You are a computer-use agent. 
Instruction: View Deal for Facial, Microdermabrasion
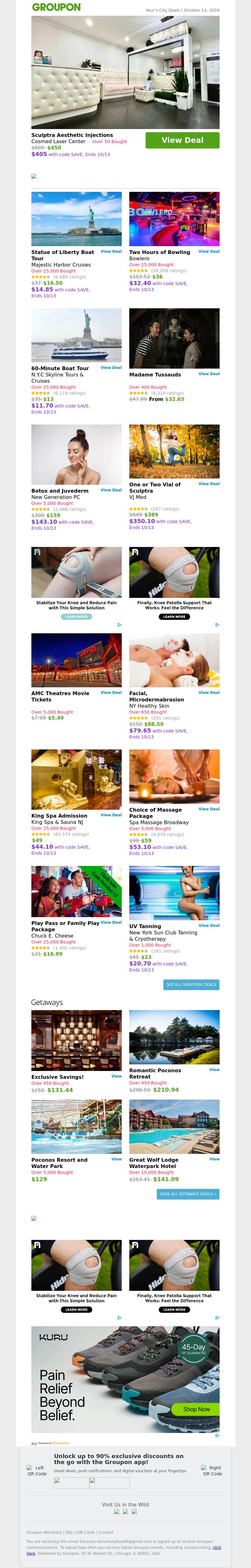point(208,693)
